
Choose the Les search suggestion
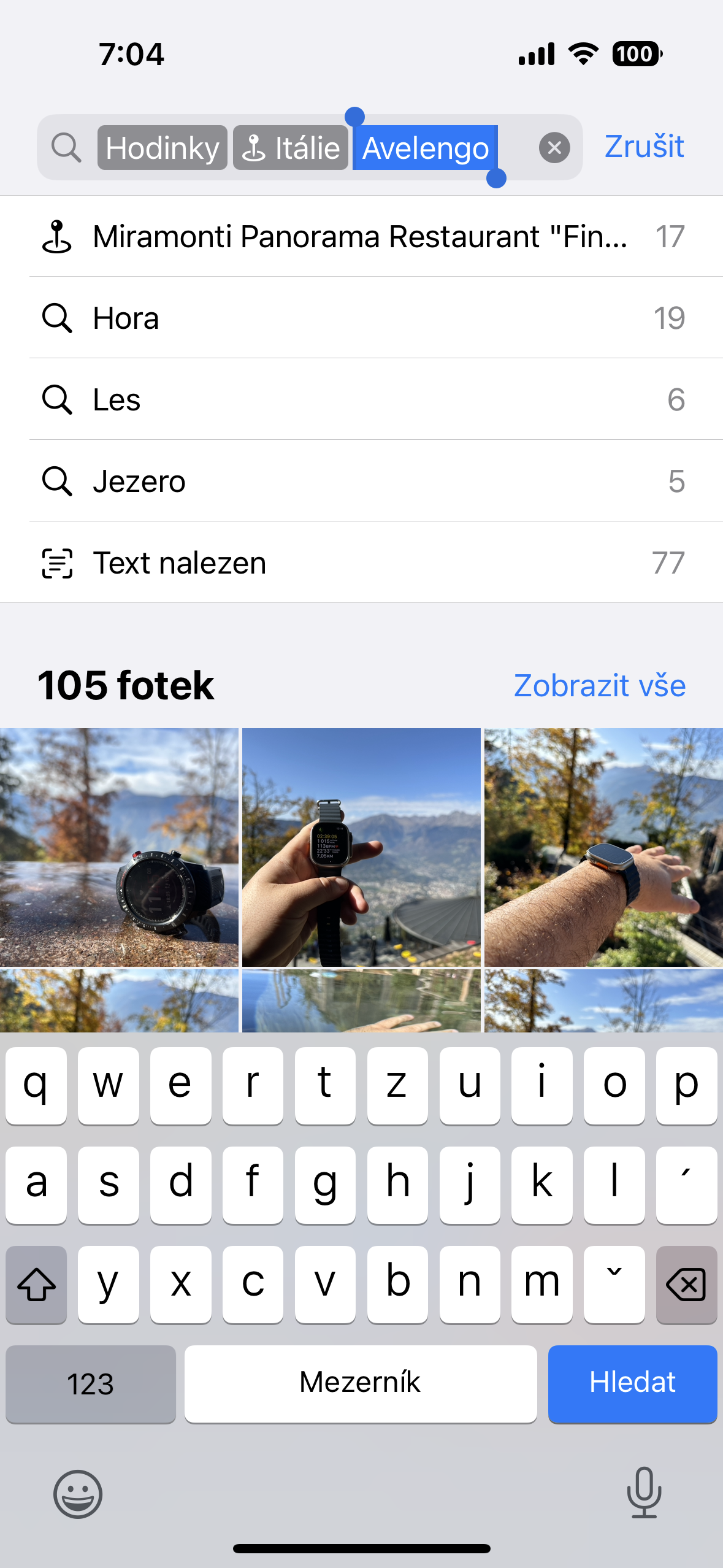pyautogui.click(x=361, y=399)
